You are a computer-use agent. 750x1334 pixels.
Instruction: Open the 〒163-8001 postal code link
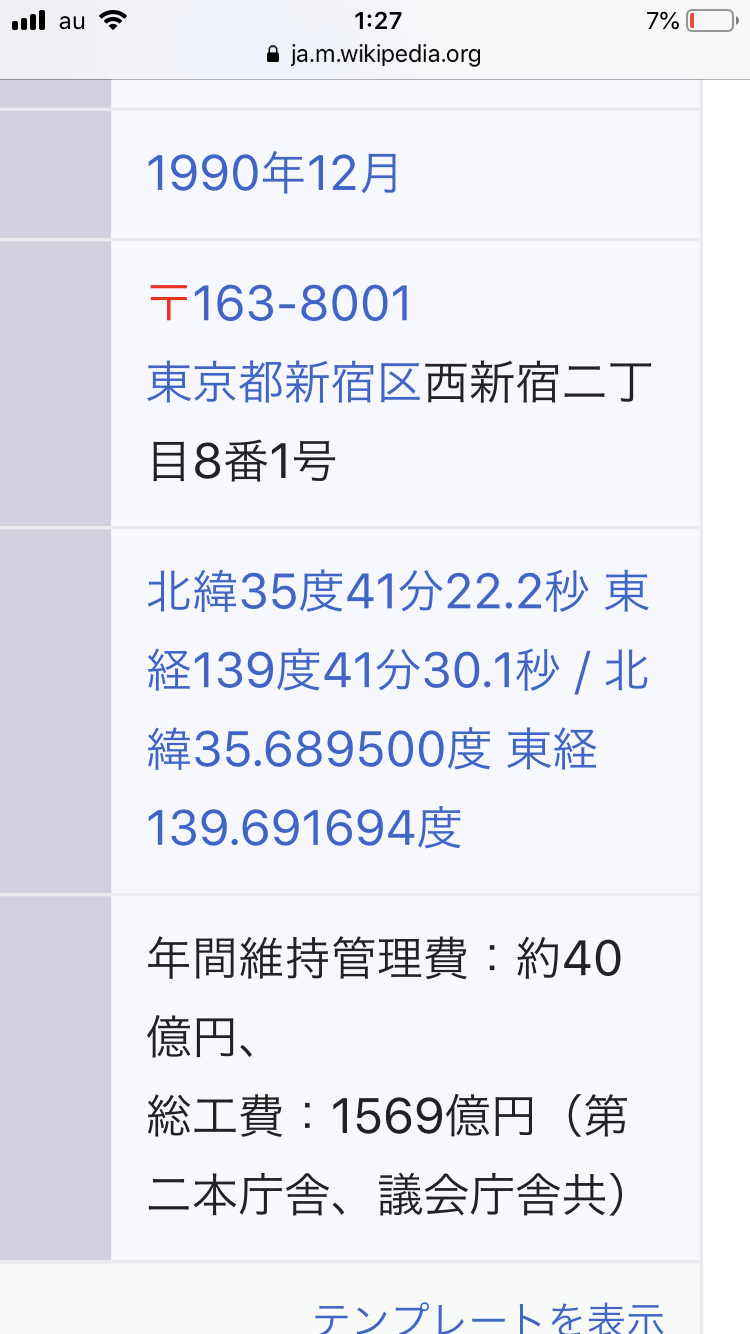pos(300,303)
